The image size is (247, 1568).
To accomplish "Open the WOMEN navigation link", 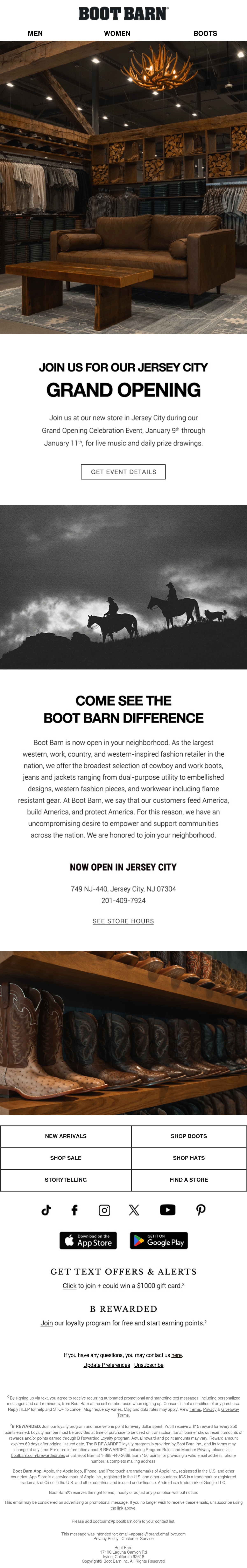I will [117, 34].
